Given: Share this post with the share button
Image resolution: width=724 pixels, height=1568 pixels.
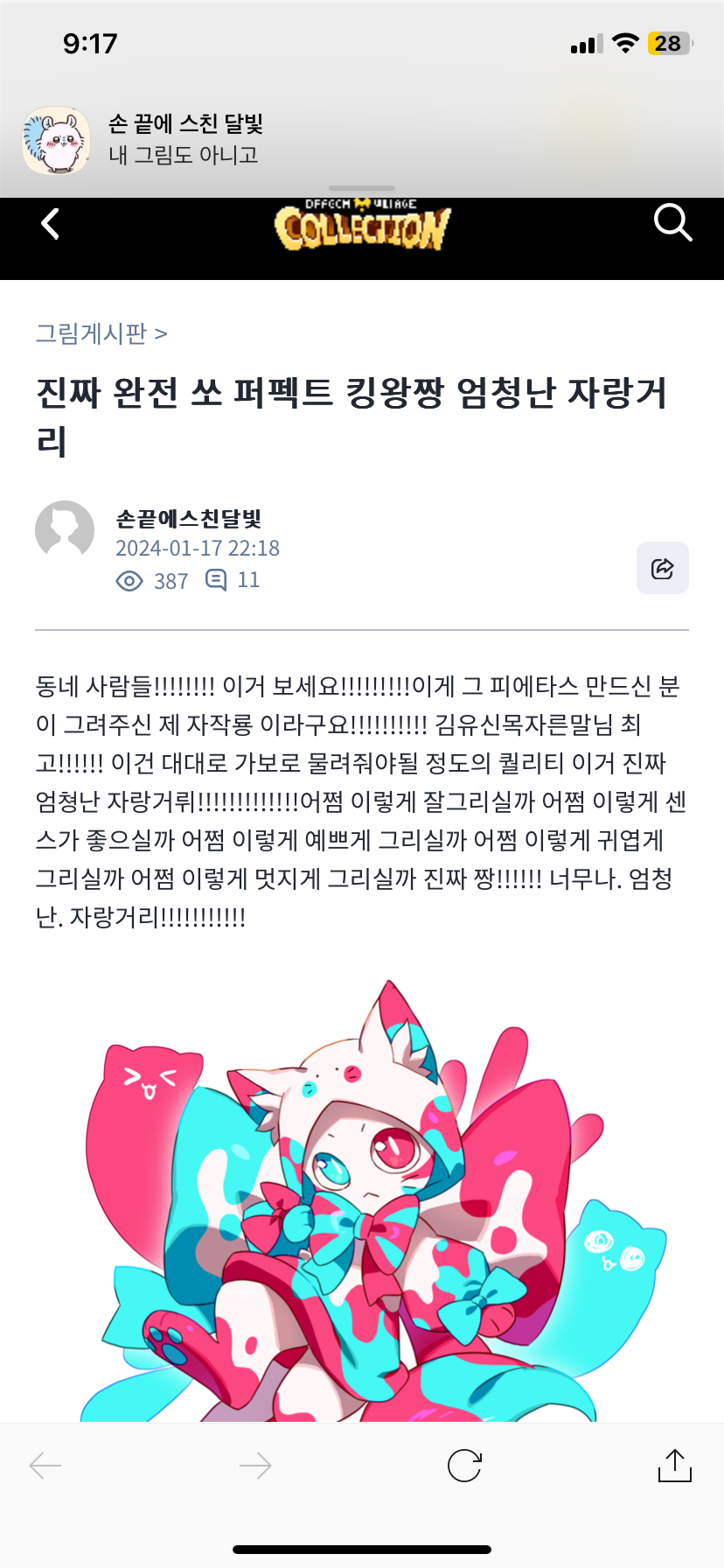Looking at the screenshot, I should pyautogui.click(x=662, y=568).
